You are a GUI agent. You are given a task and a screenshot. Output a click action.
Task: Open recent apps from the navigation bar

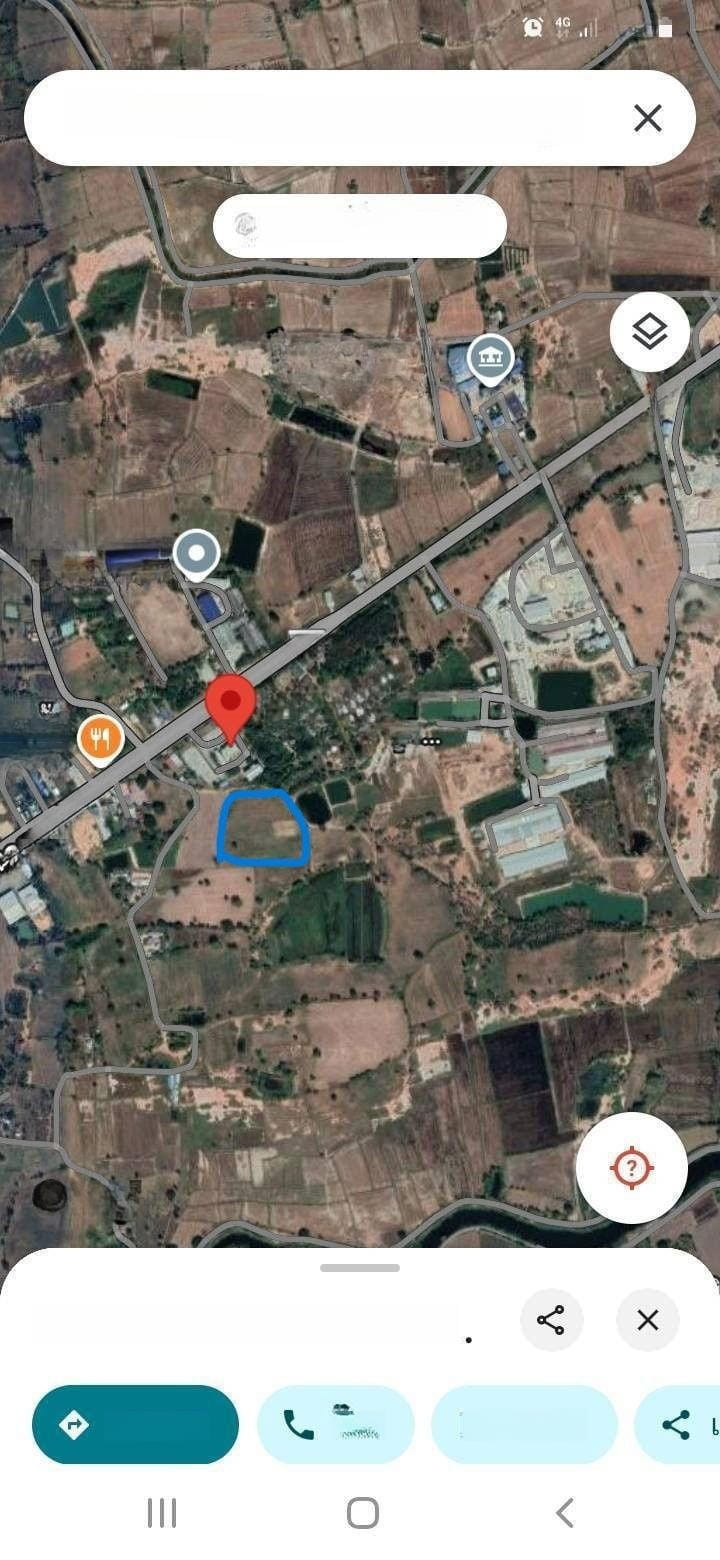[162, 1513]
